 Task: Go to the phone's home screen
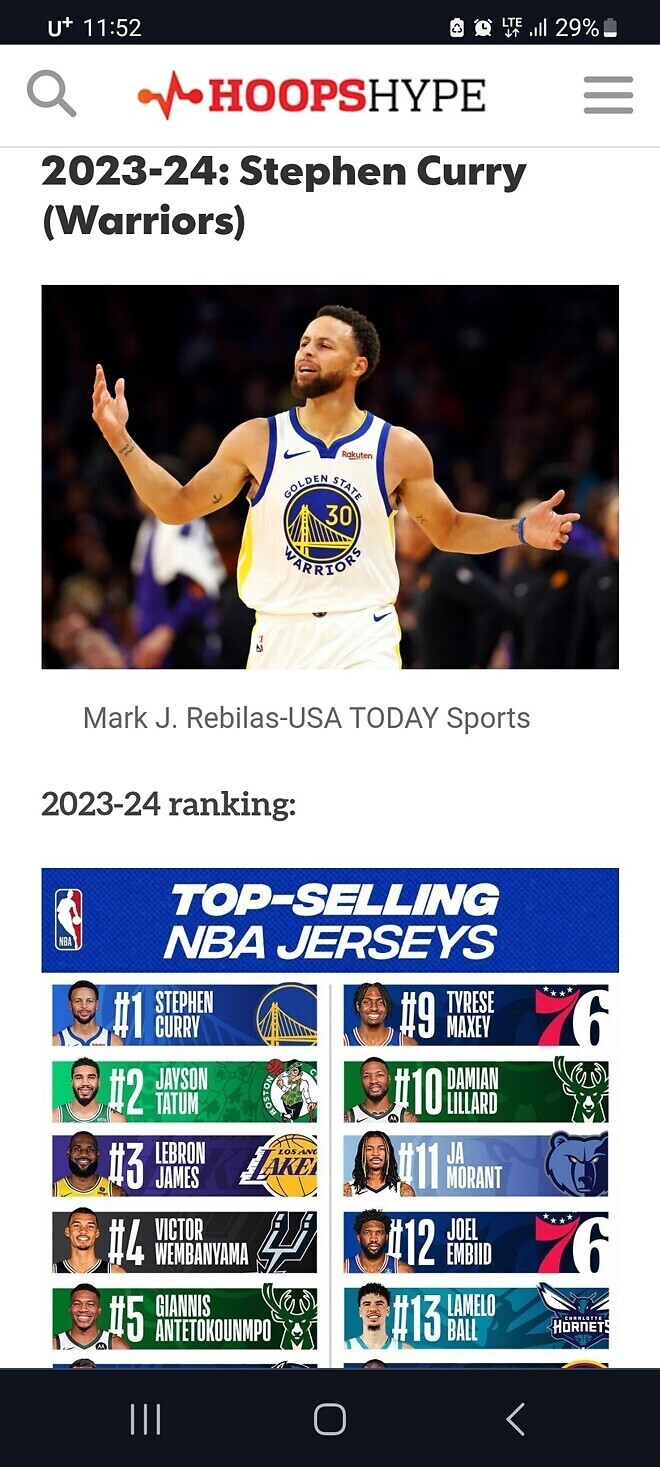click(330, 1419)
